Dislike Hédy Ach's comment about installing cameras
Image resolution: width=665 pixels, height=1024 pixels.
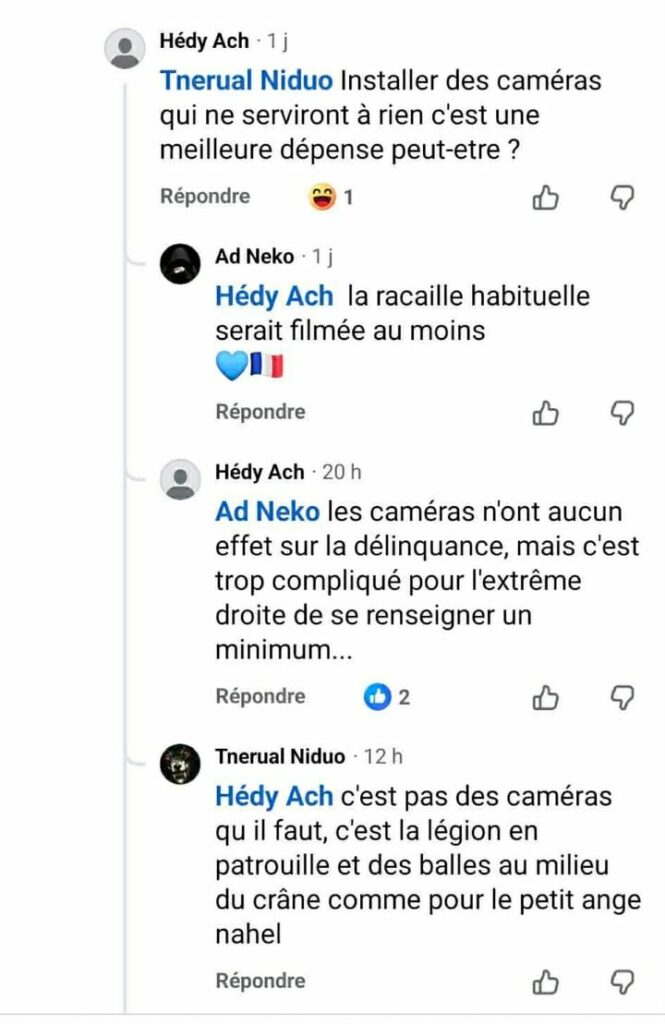tap(622, 197)
